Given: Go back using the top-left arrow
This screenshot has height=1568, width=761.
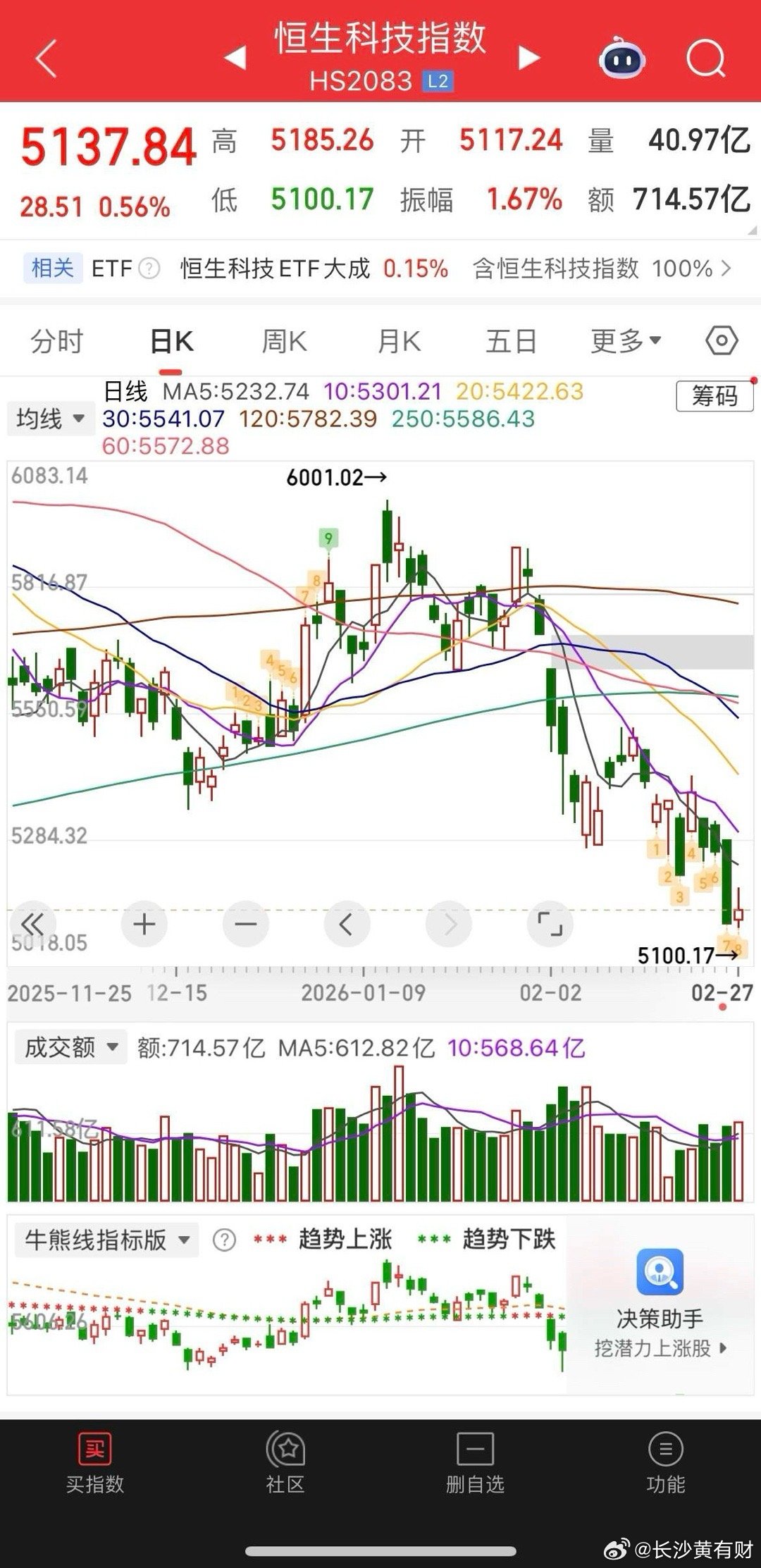Looking at the screenshot, I should [47, 58].
